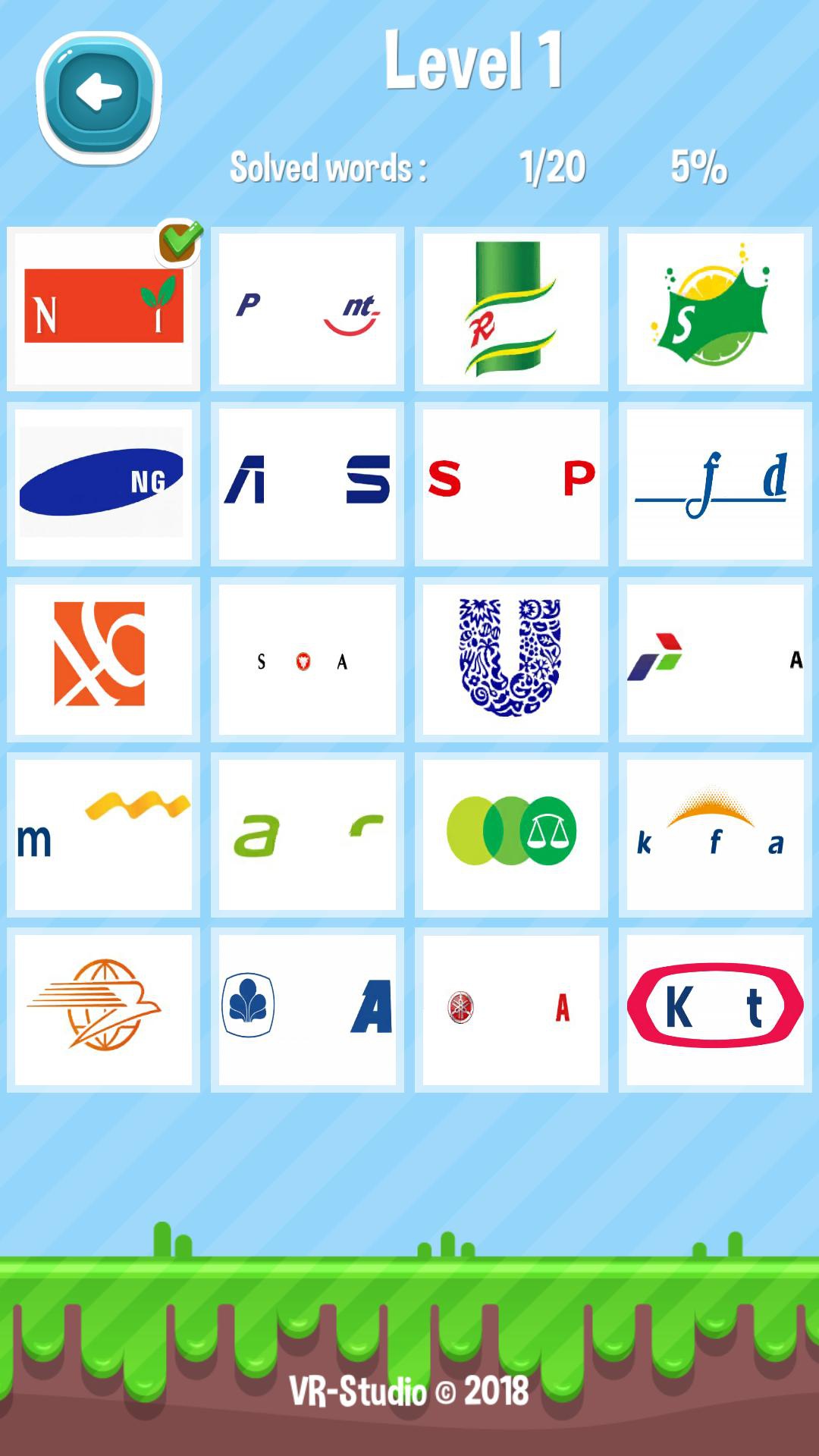Viewport: 819px width, 1456px height.
Task: Open the k f a orange arc logo
Action: click(x=714, y=834)
